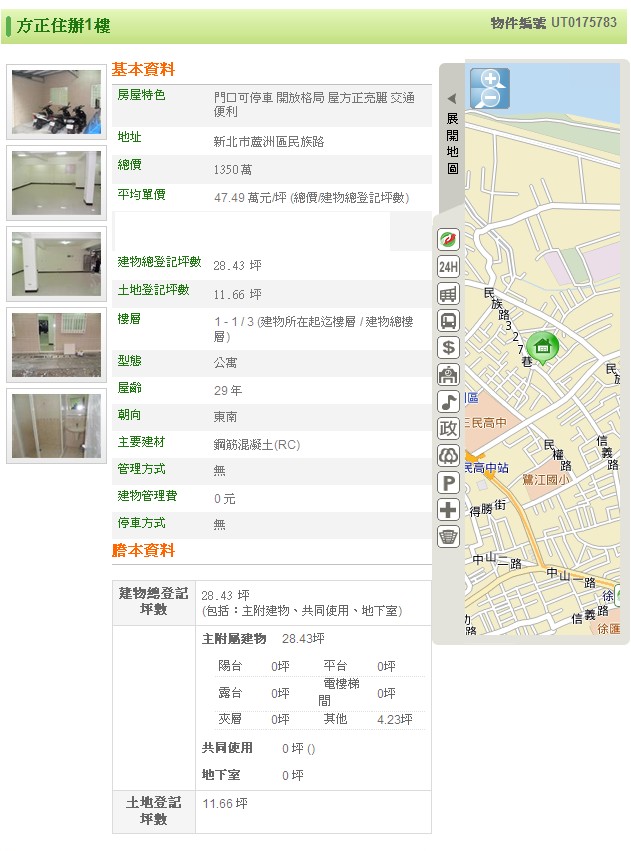Show markets with the basket icon
The height and width of the screenshot is (851, 631).
coord(448,537)
